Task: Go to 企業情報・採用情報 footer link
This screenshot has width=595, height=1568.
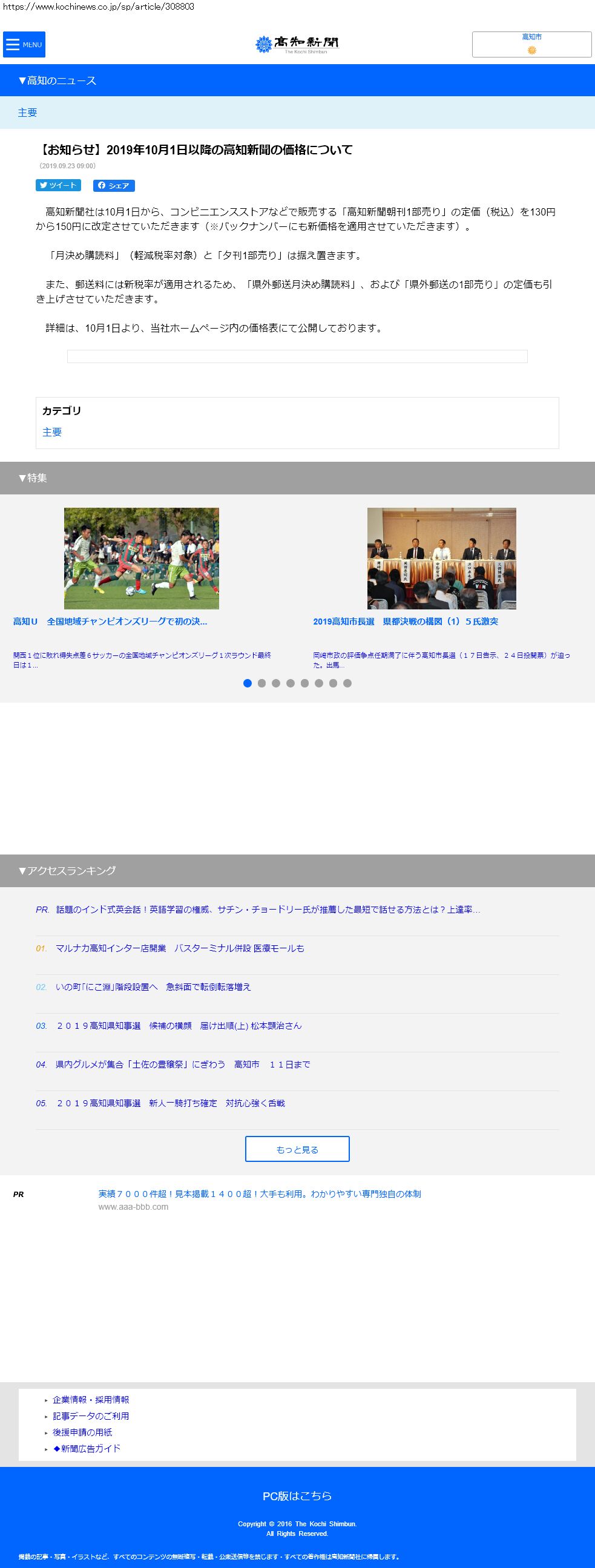Action: click(x=91, y=1399)
